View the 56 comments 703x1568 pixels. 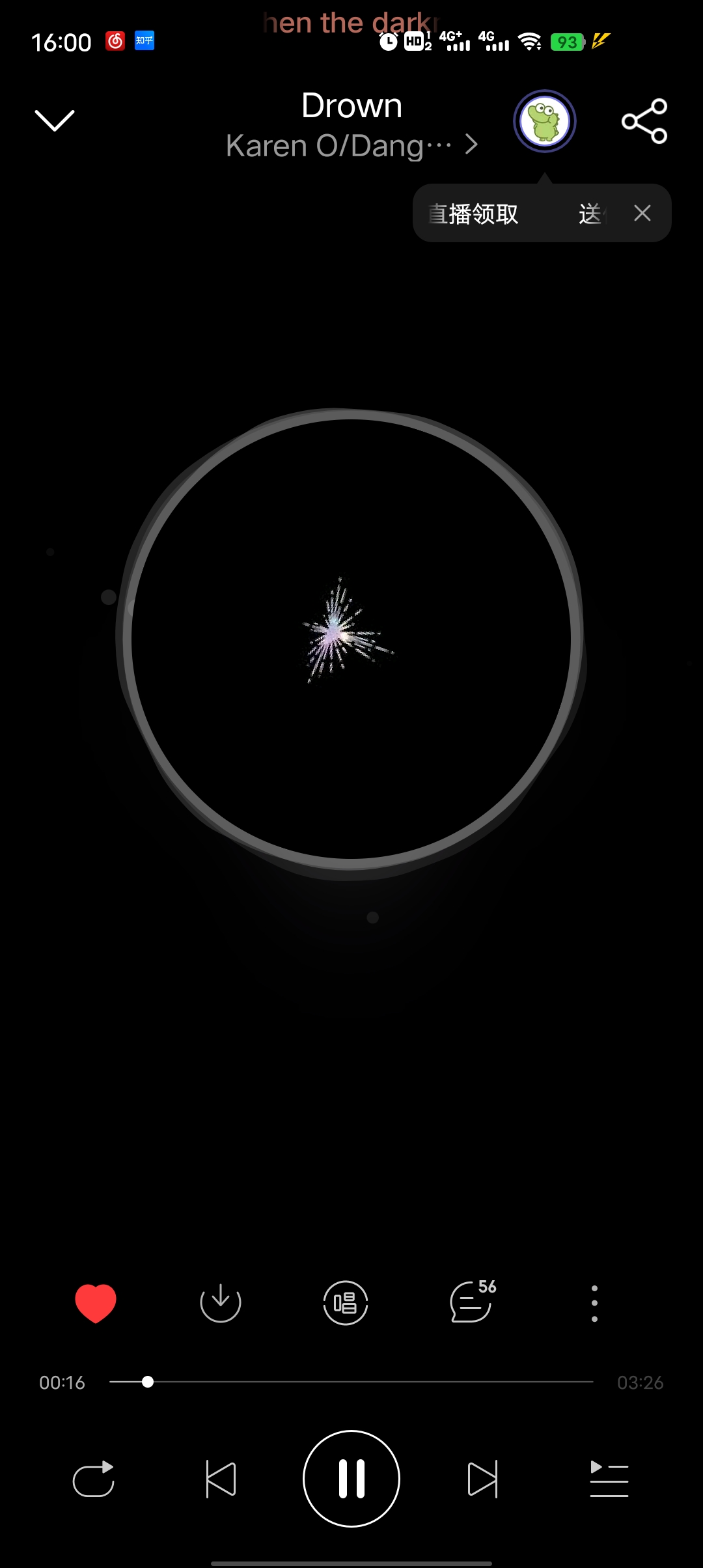click(471, 1303)
